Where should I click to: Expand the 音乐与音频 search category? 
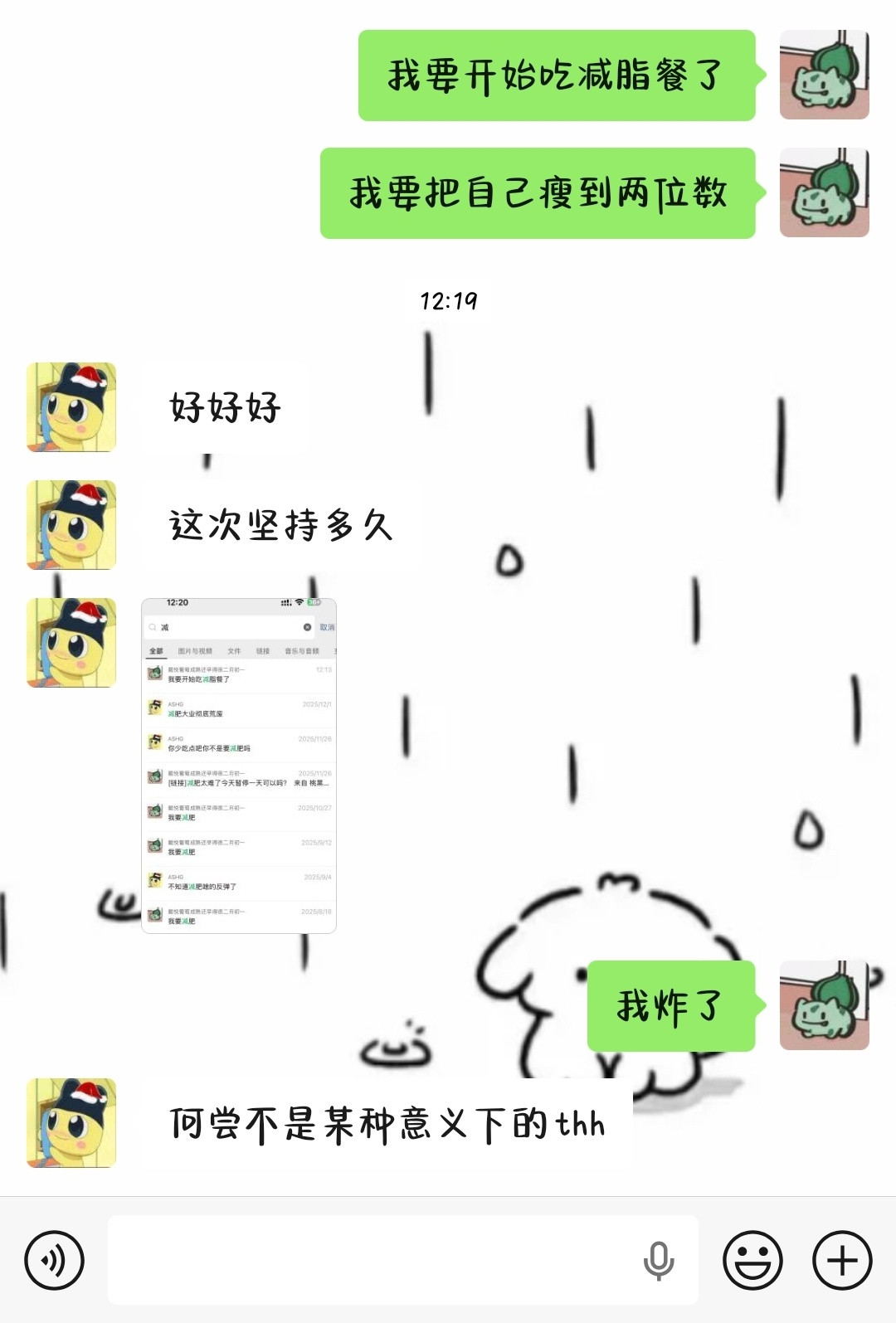[301, 650]
